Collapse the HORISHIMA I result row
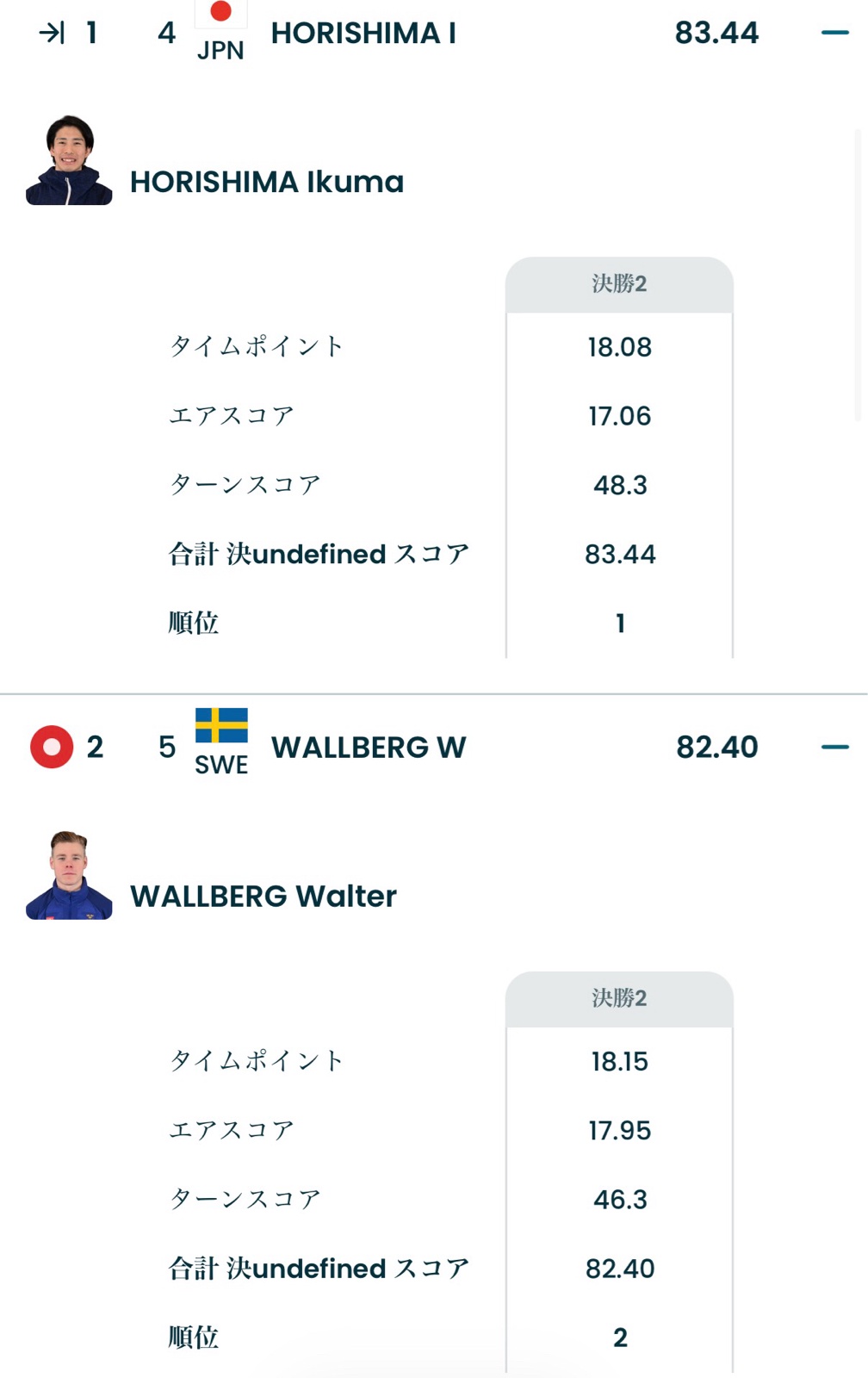 coord(834,33)
